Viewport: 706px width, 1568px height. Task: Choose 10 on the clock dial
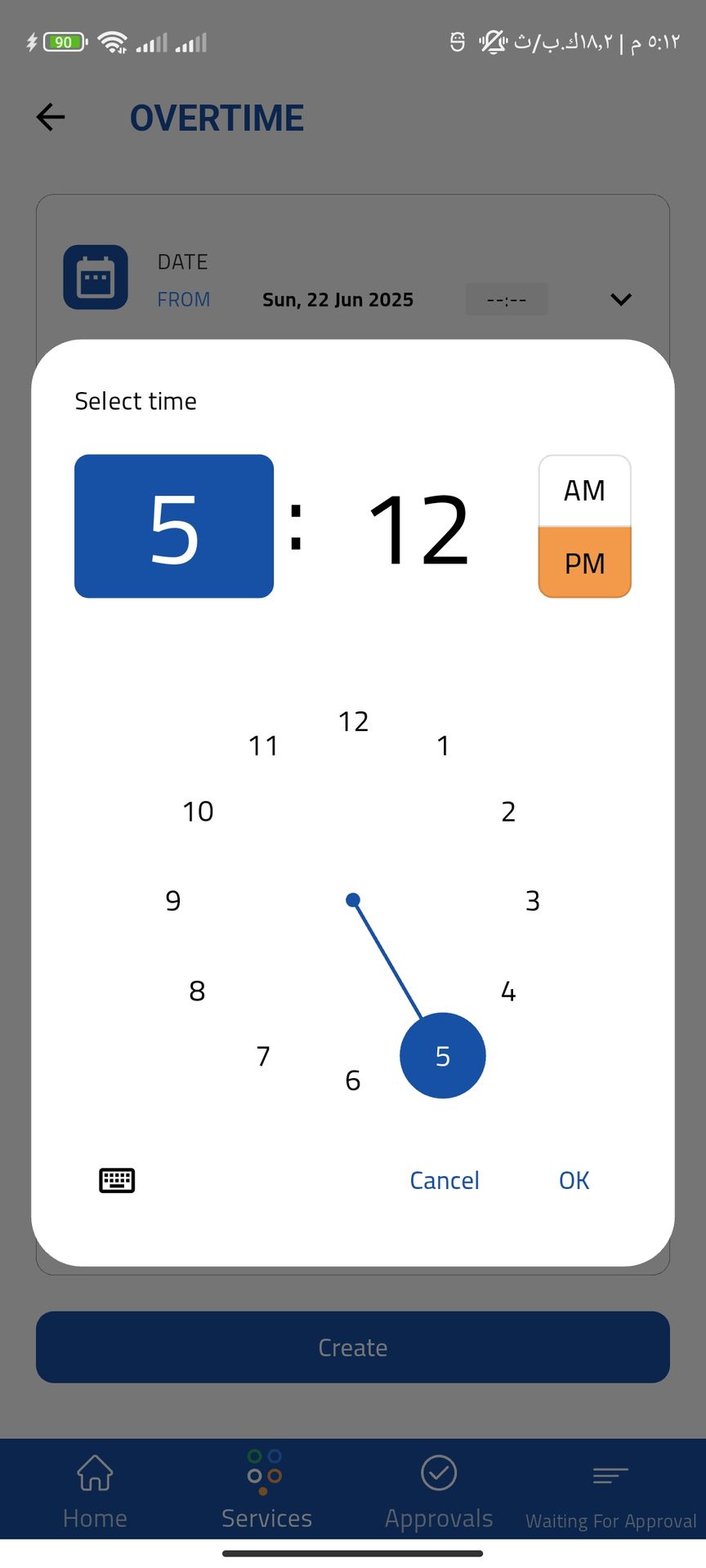(198, 811)
